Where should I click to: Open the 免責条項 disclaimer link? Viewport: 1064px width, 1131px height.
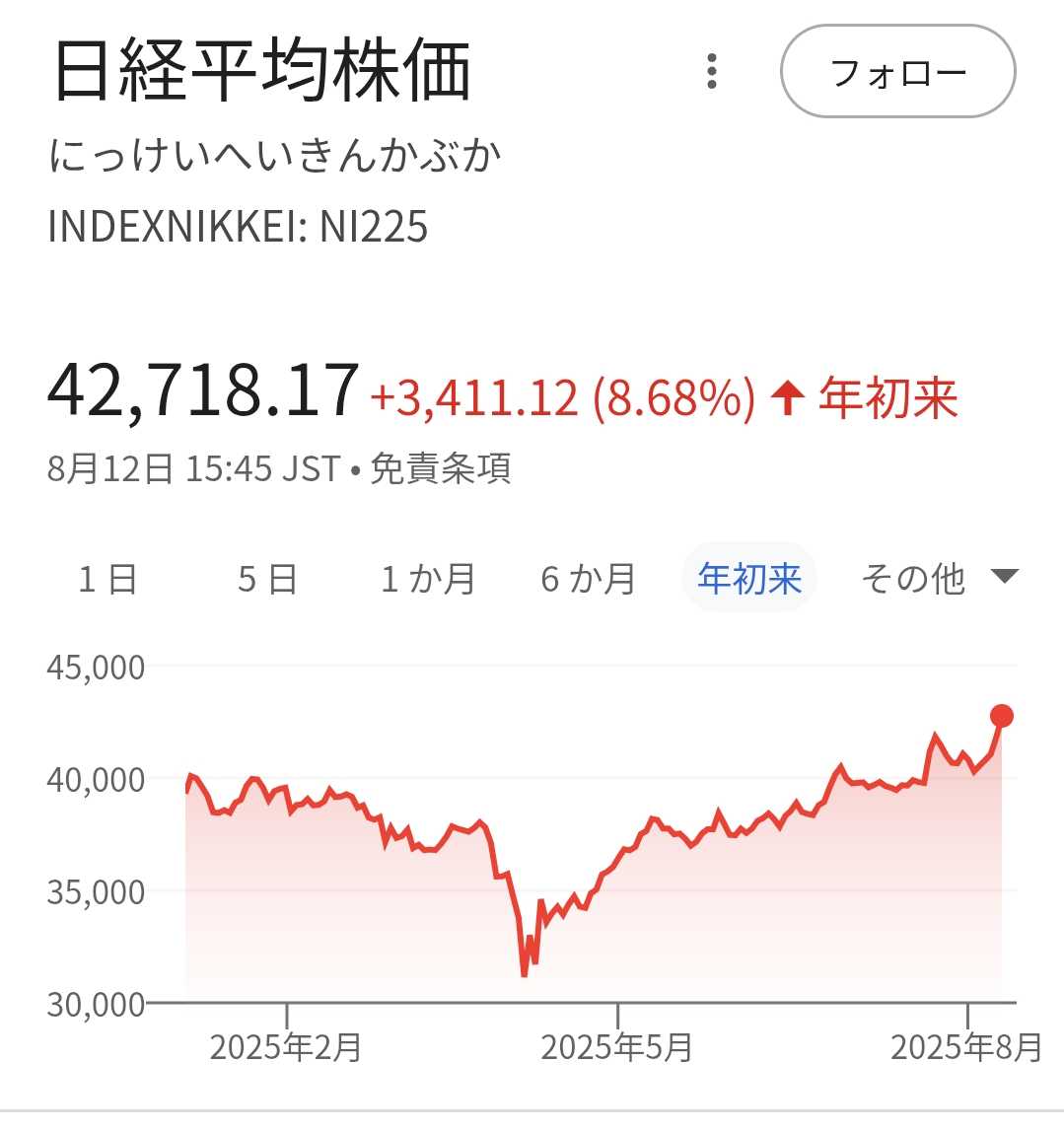point(440,469)
